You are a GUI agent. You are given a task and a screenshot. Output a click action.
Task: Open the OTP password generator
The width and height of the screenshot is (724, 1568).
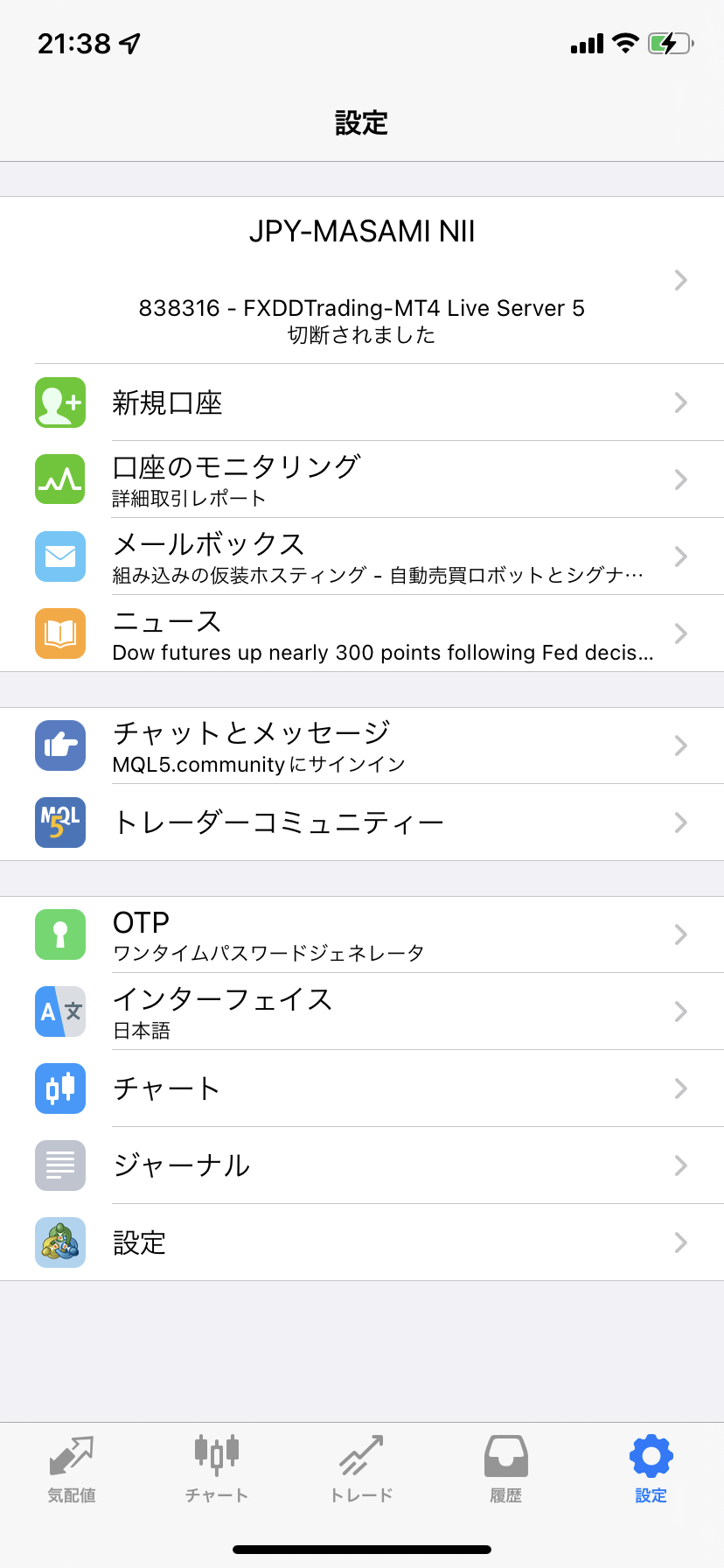click(x=362, y=934)
